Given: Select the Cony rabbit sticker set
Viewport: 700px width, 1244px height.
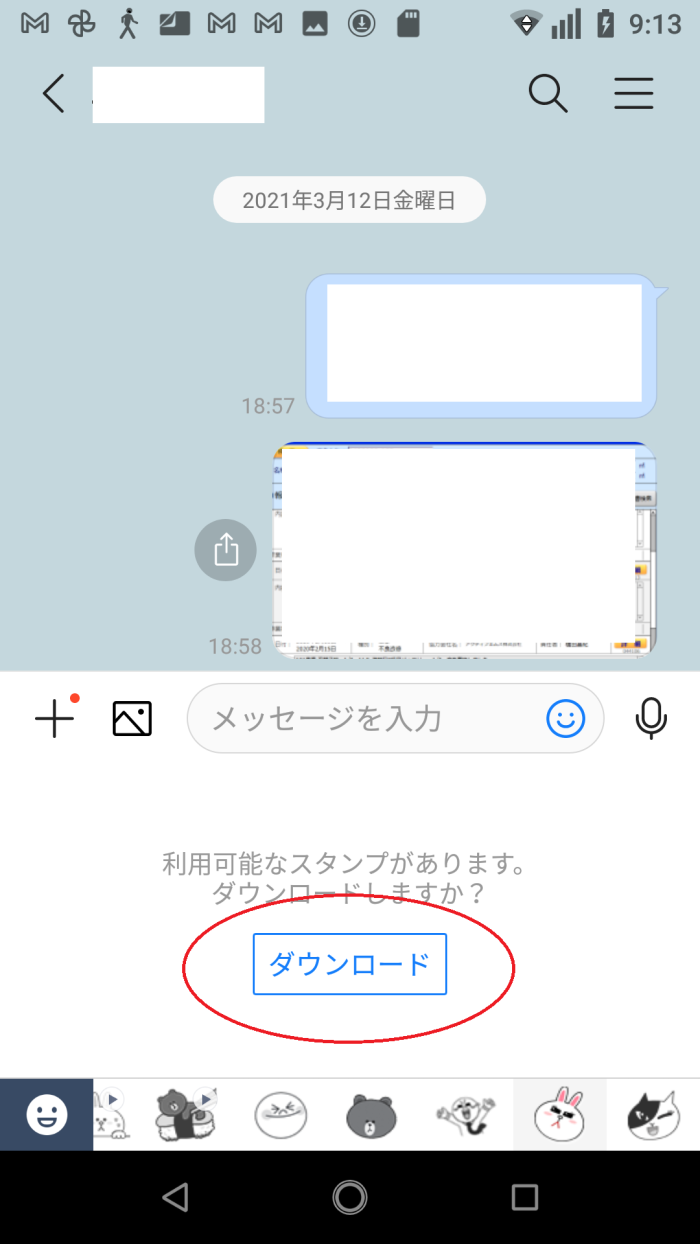Looking at the screenshot, I should click(559, 1114).
